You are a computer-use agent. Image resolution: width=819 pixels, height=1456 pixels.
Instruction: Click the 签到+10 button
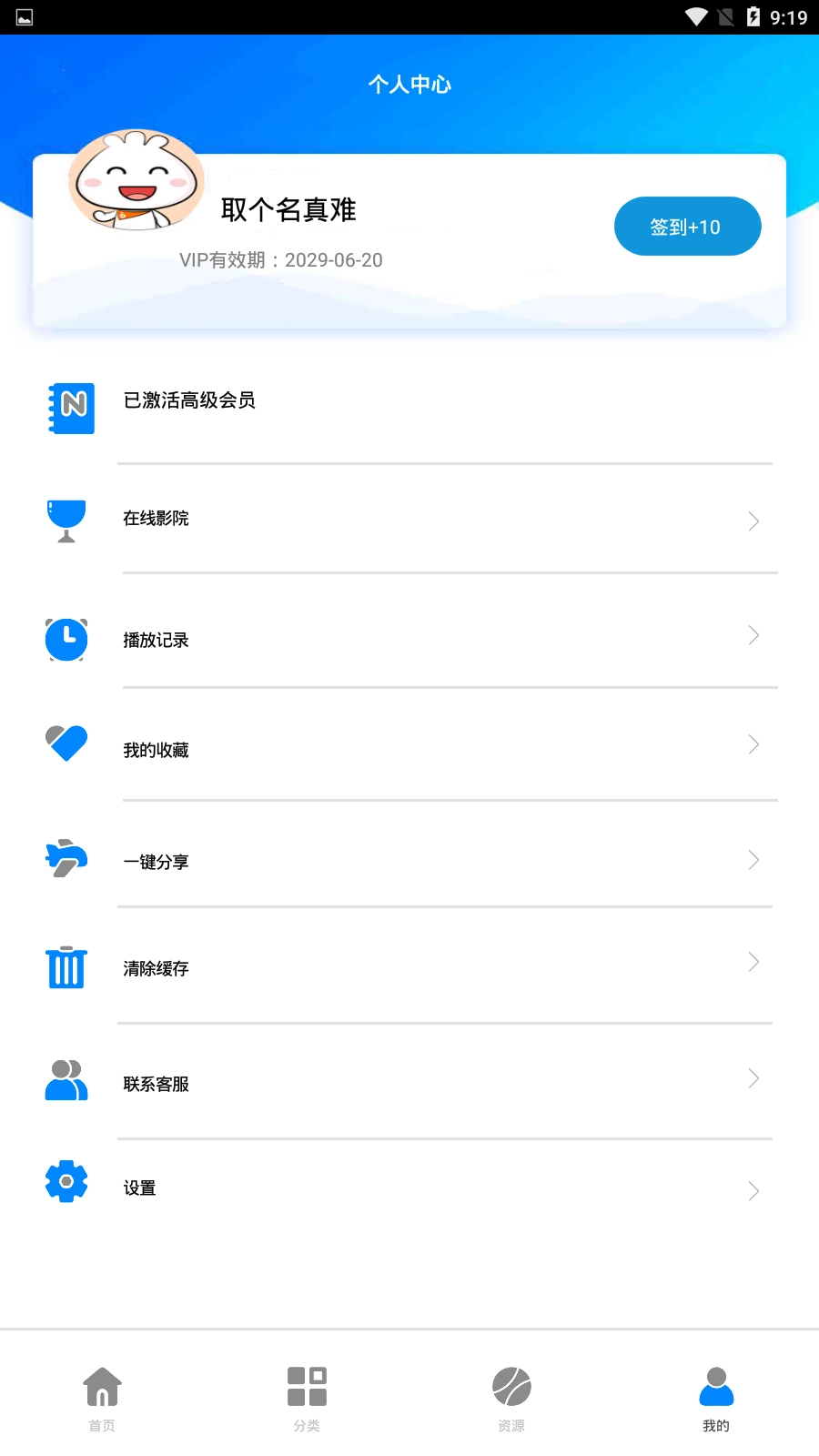click(x=687, y=226)
